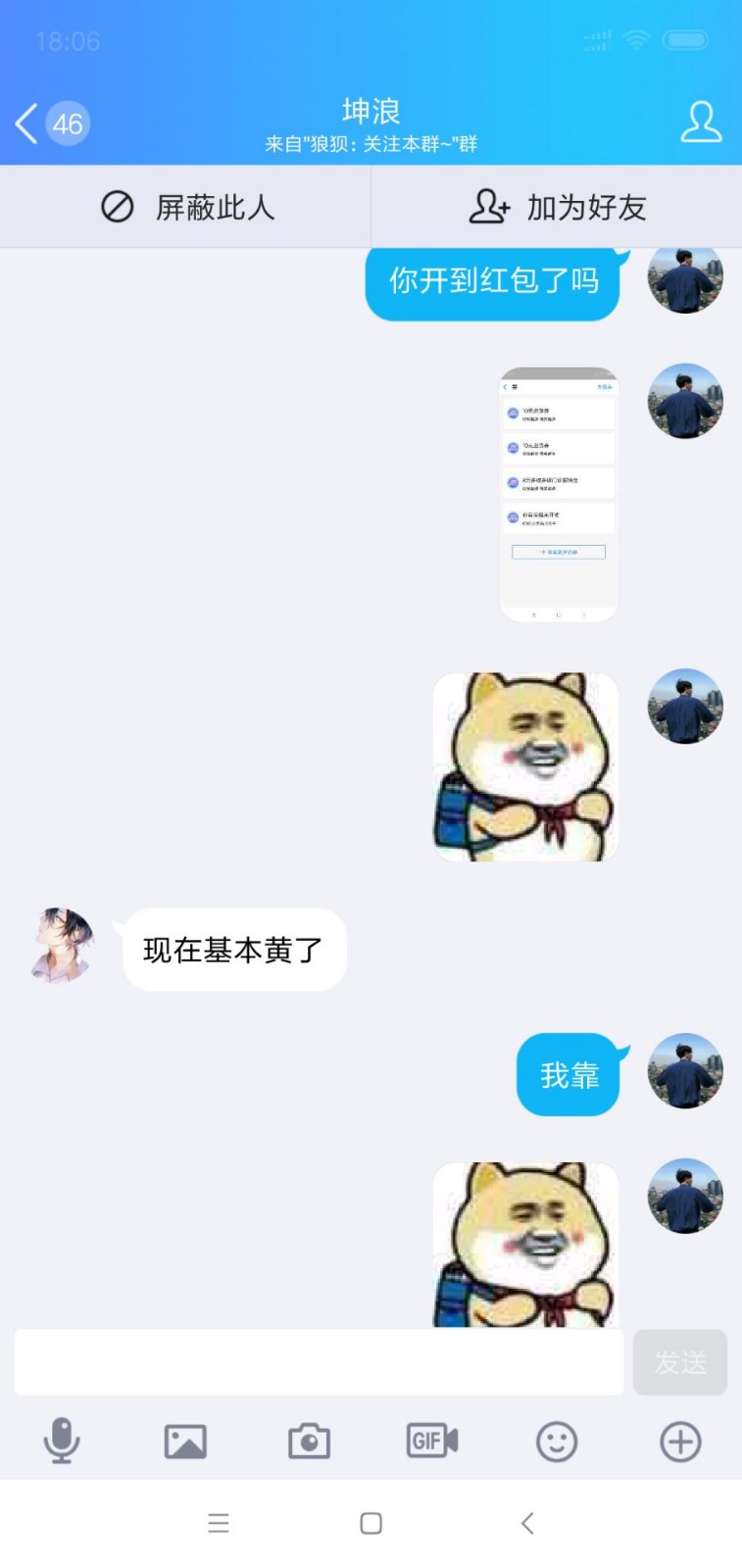The image size is (742, 1568).
Task: Open the GIF video option
Action: (432, 1441)
